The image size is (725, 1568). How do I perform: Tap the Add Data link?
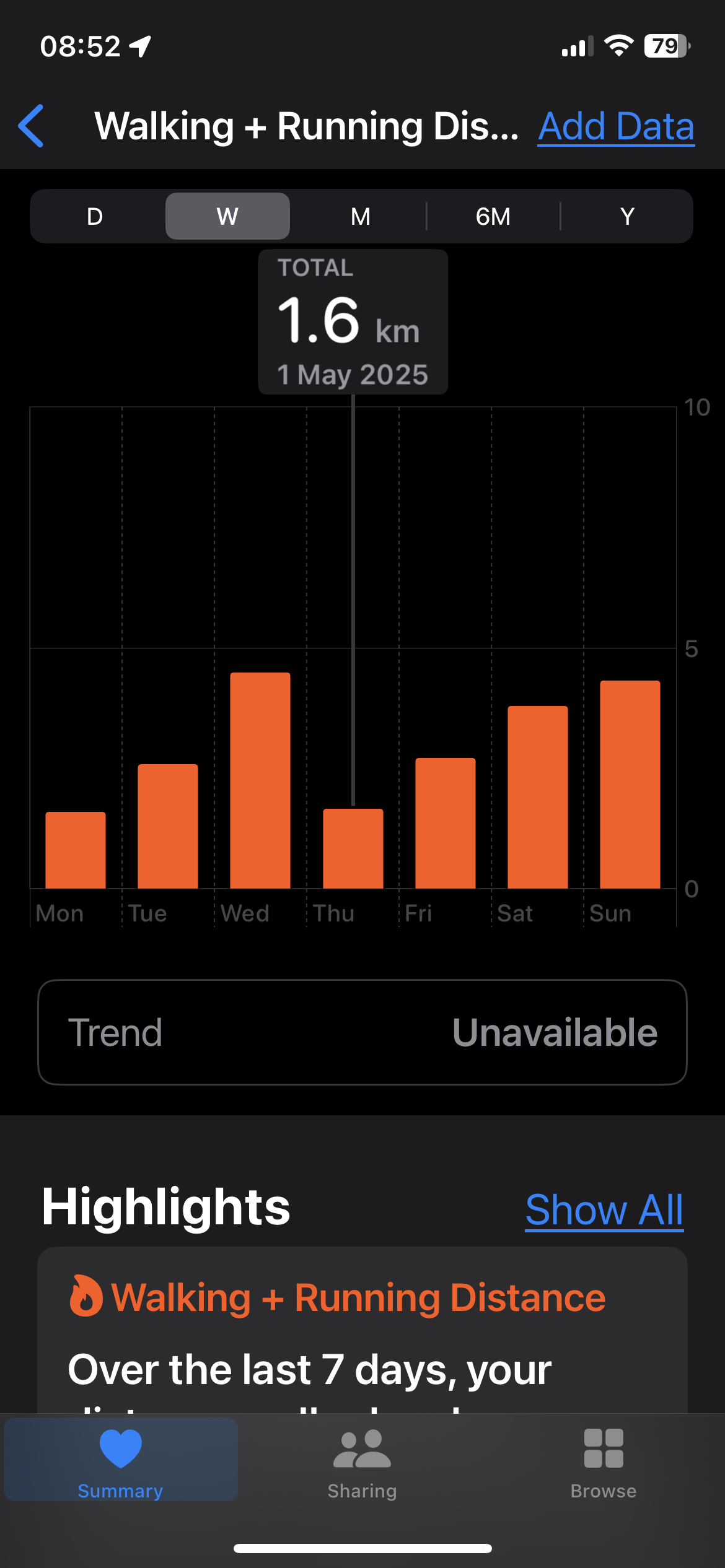[616, 126]
